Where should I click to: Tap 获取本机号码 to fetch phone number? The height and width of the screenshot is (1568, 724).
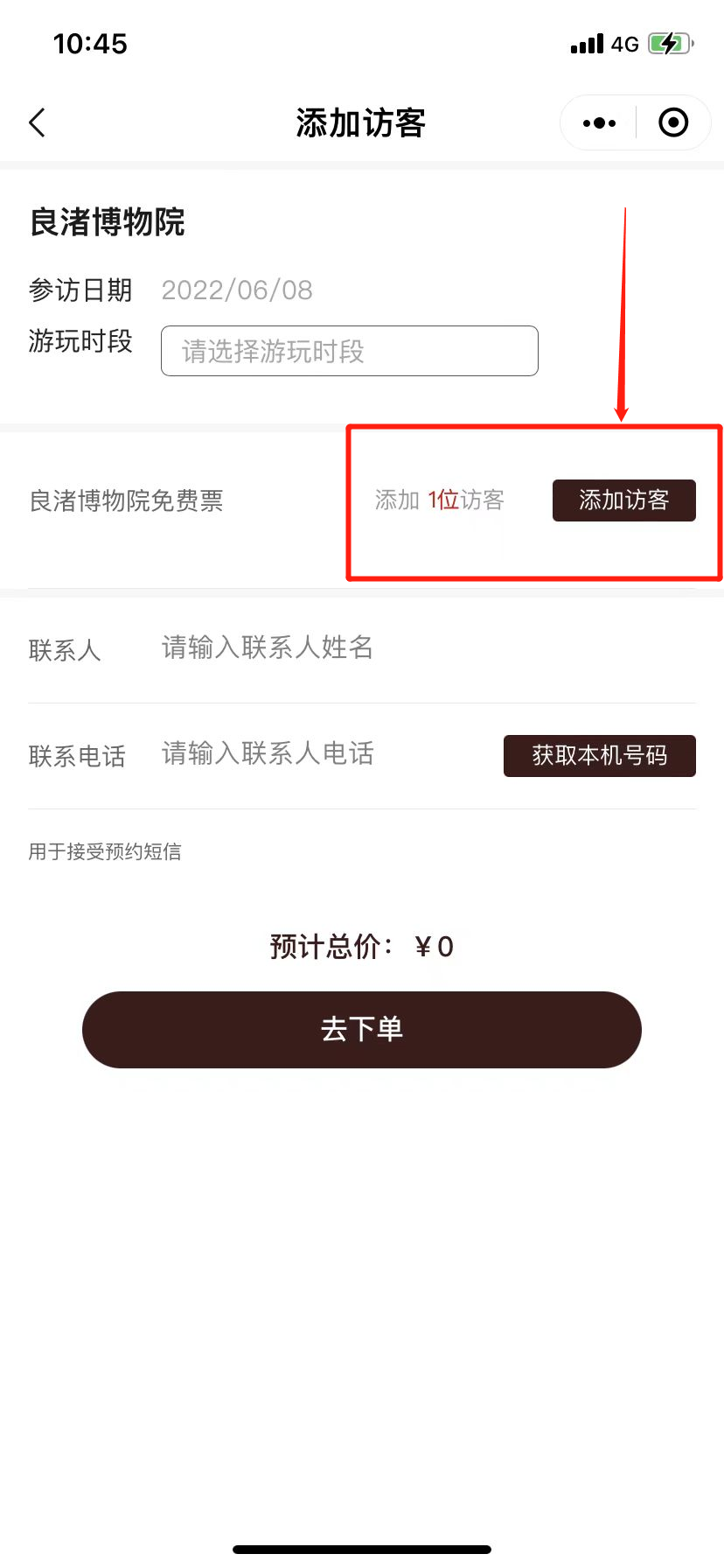[599, 755]
